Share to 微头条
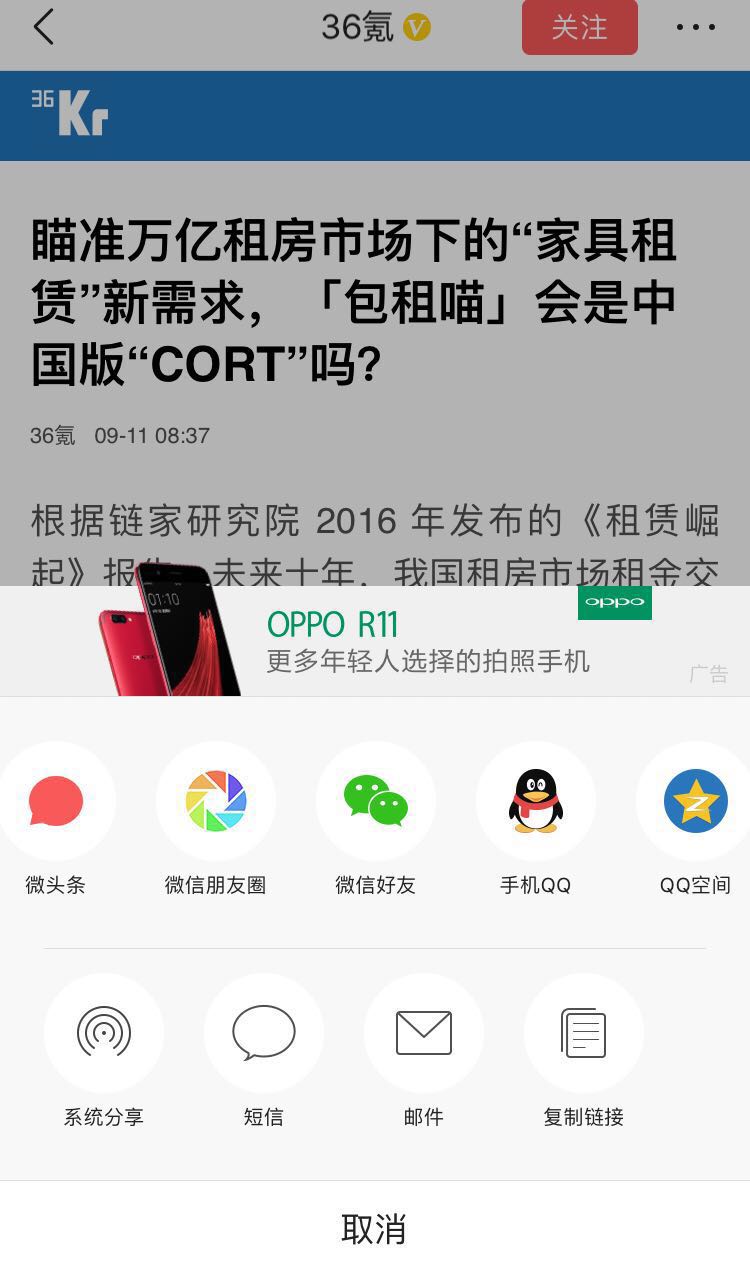750x1277 pixels. tap(56, 802)
